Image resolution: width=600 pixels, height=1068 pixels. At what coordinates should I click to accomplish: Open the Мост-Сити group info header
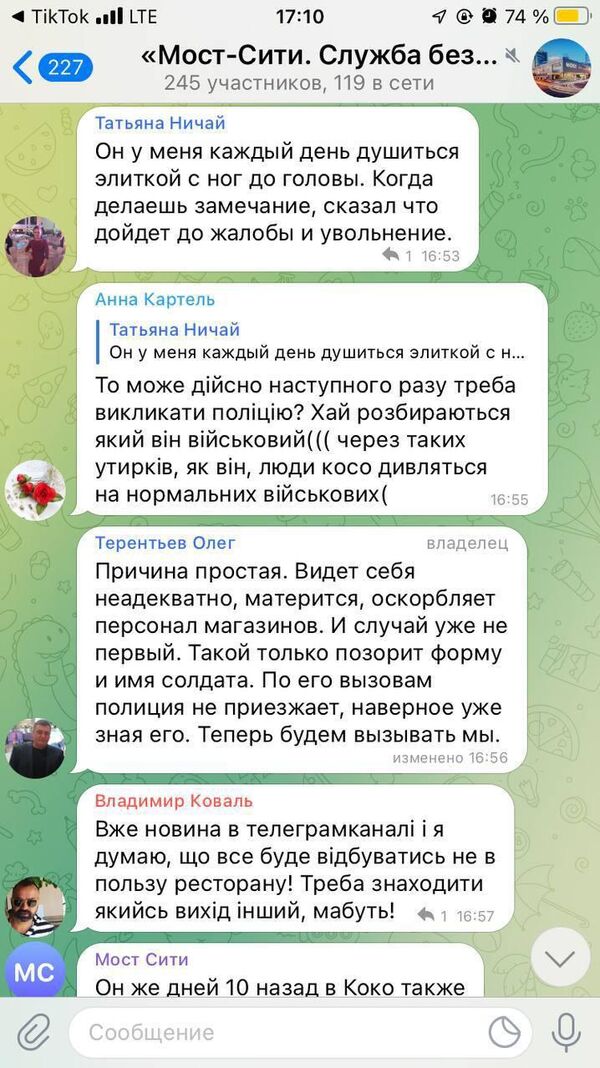320,67
